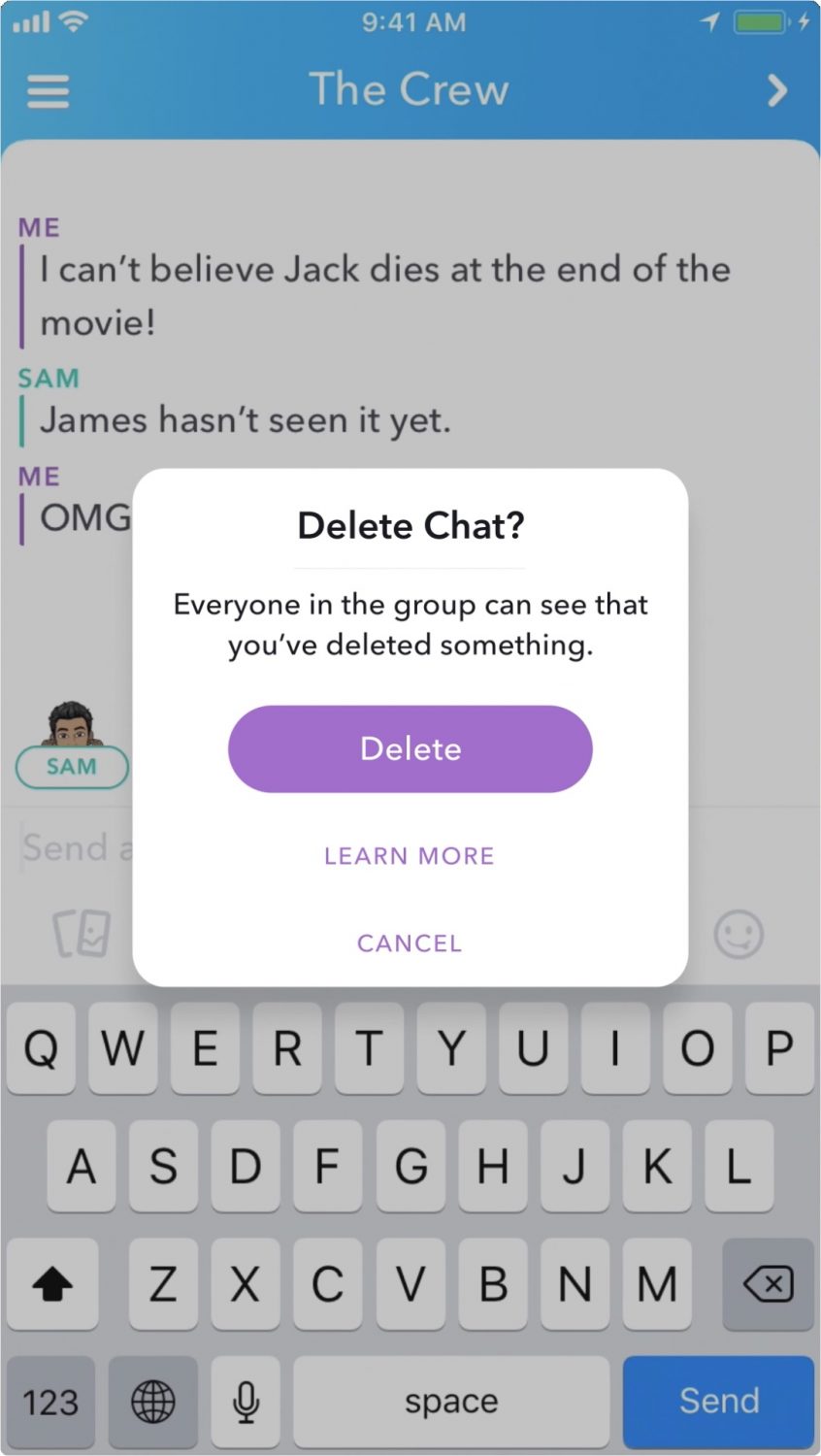
Task: Tap the SAM name chip
Action: 72,767
